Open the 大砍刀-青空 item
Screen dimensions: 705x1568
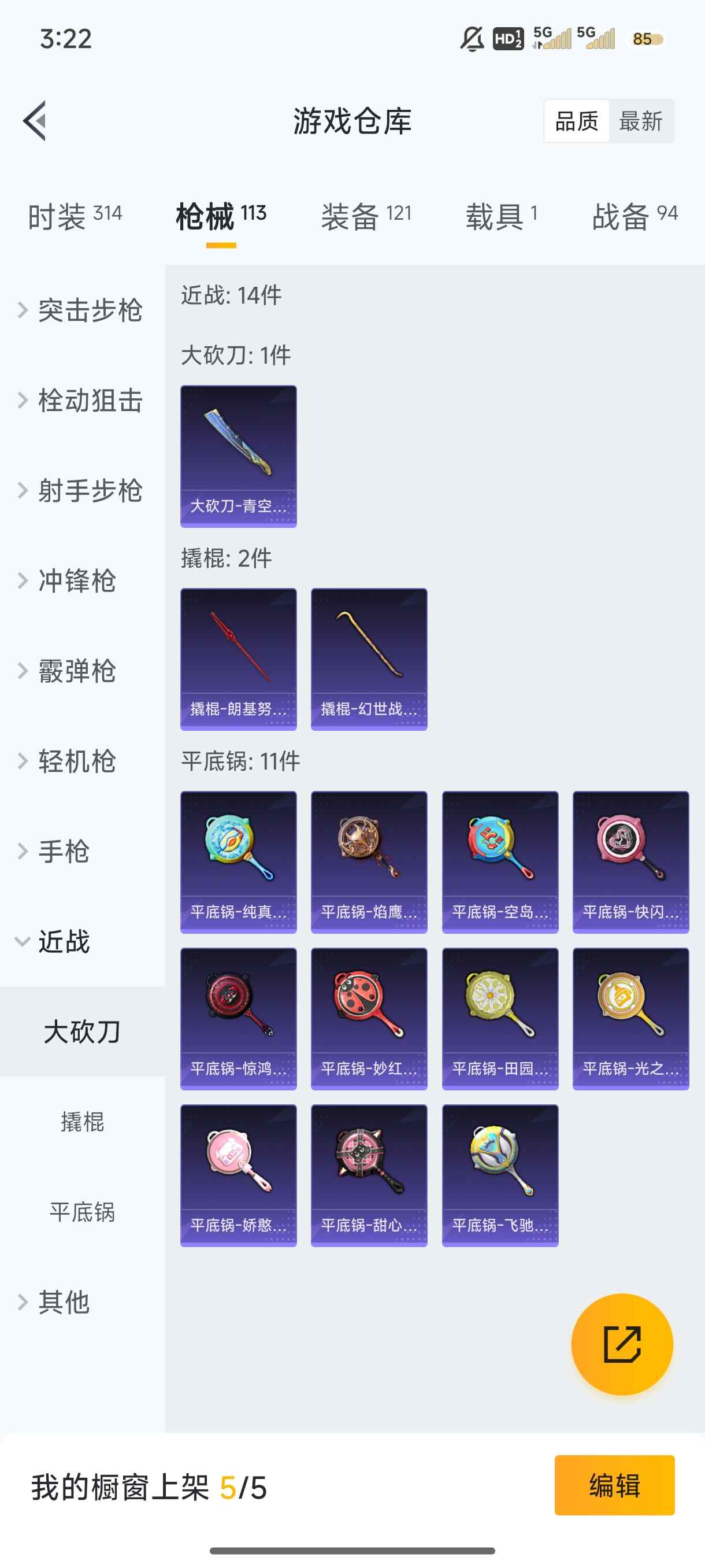click(239, 456)
